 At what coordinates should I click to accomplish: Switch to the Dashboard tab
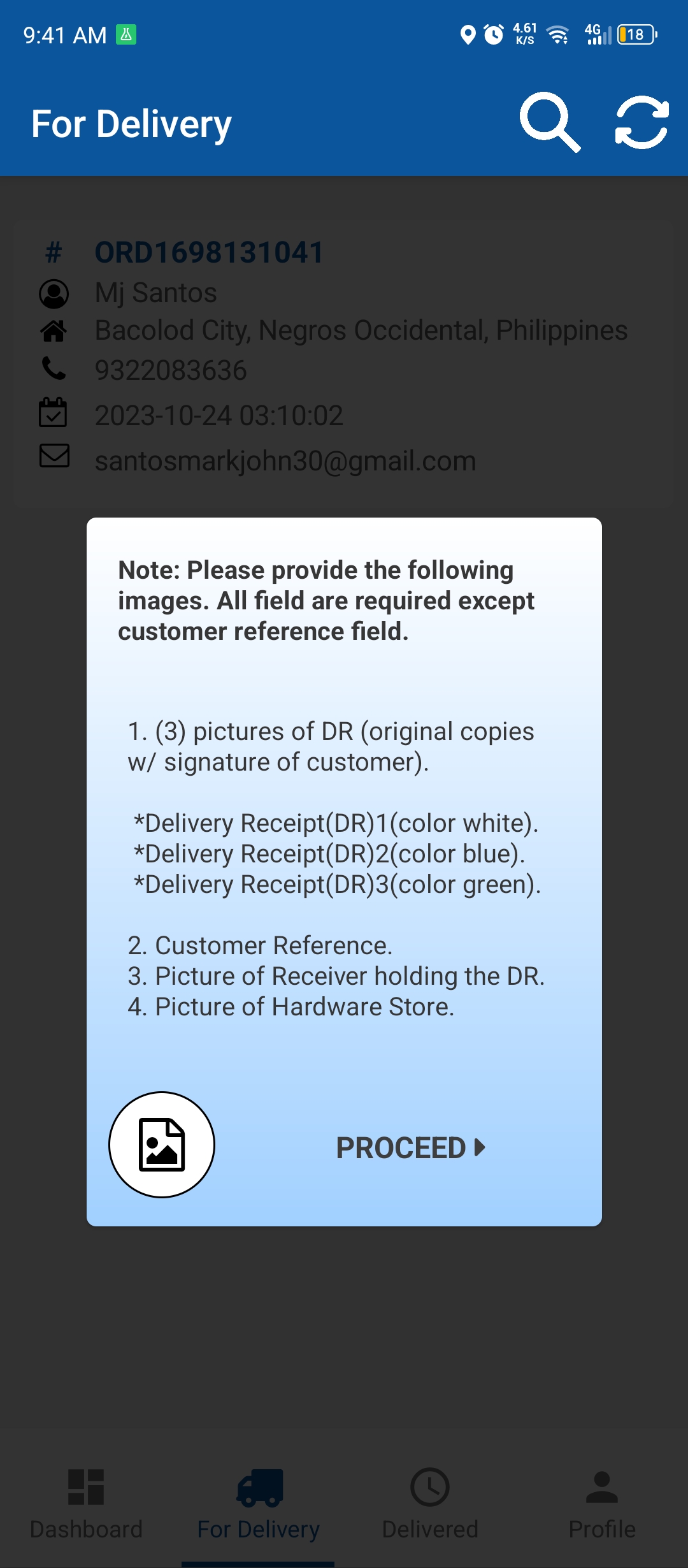86,1504
